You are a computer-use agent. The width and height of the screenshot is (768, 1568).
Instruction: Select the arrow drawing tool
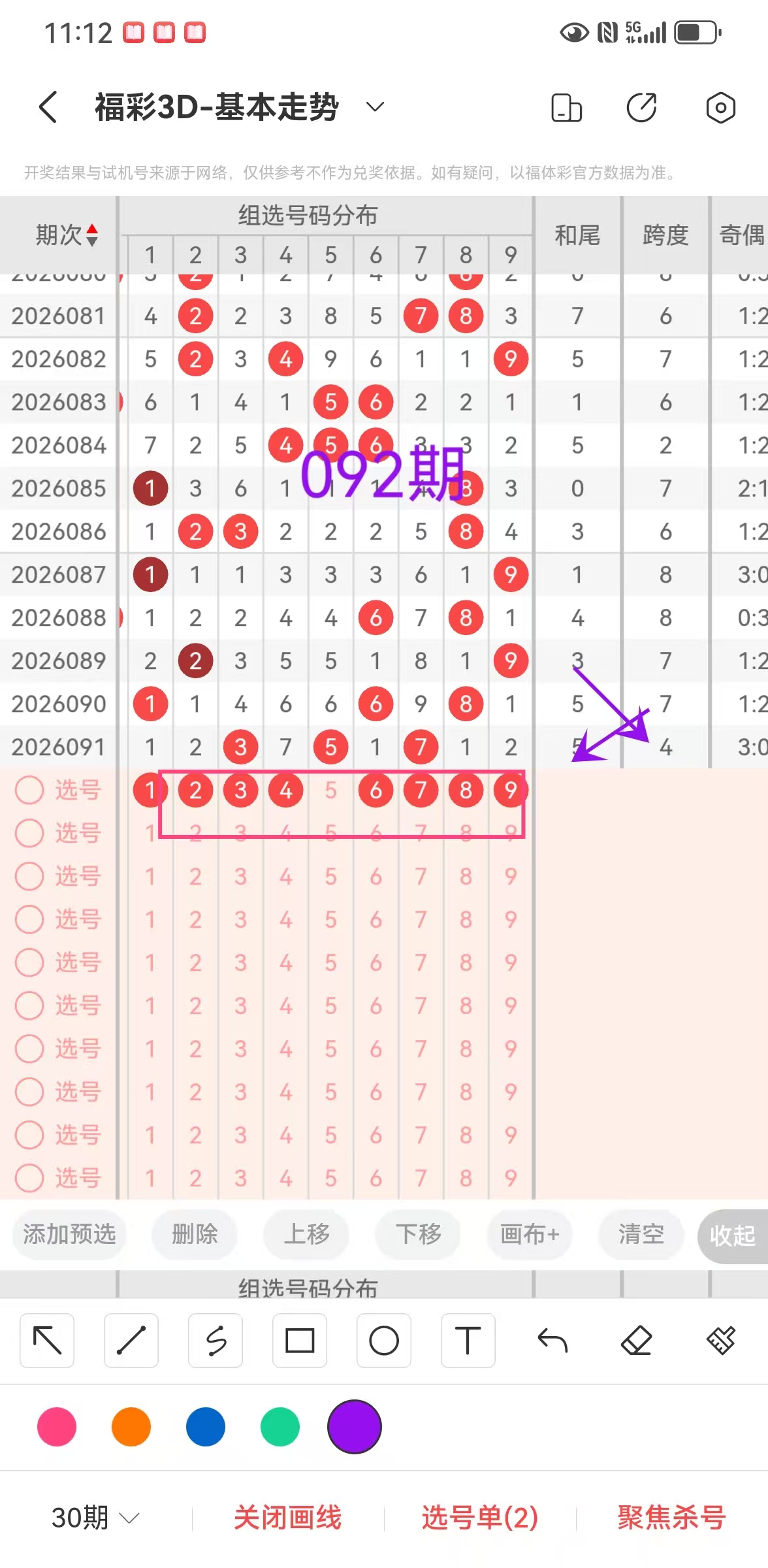(47, 1341)
